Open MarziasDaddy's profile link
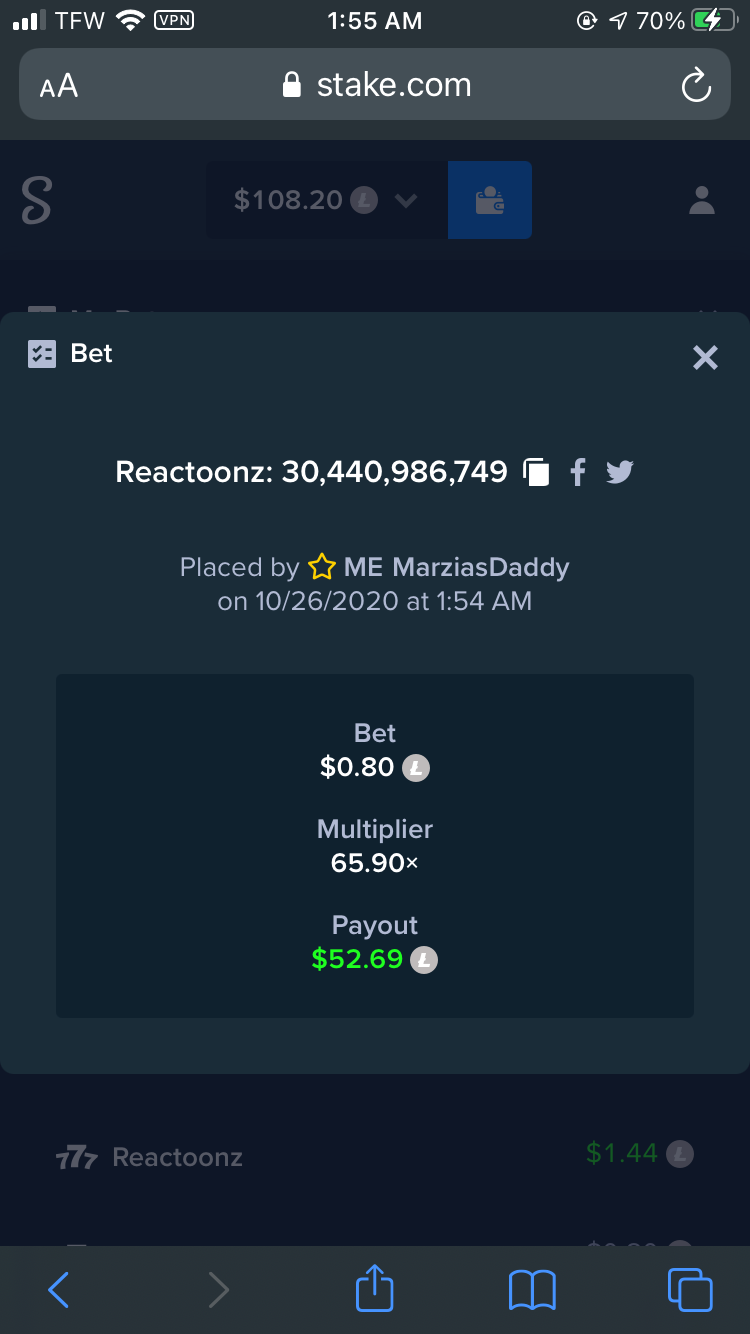The width and height of the screenshot is (750, 1334). [456, 568]
